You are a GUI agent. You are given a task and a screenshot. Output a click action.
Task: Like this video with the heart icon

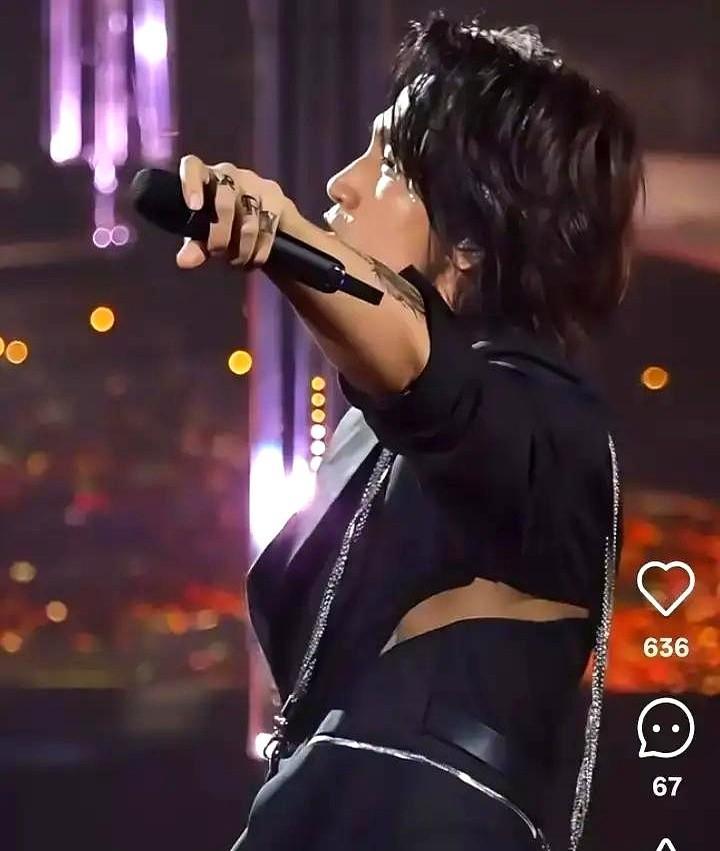coord(666,588)
